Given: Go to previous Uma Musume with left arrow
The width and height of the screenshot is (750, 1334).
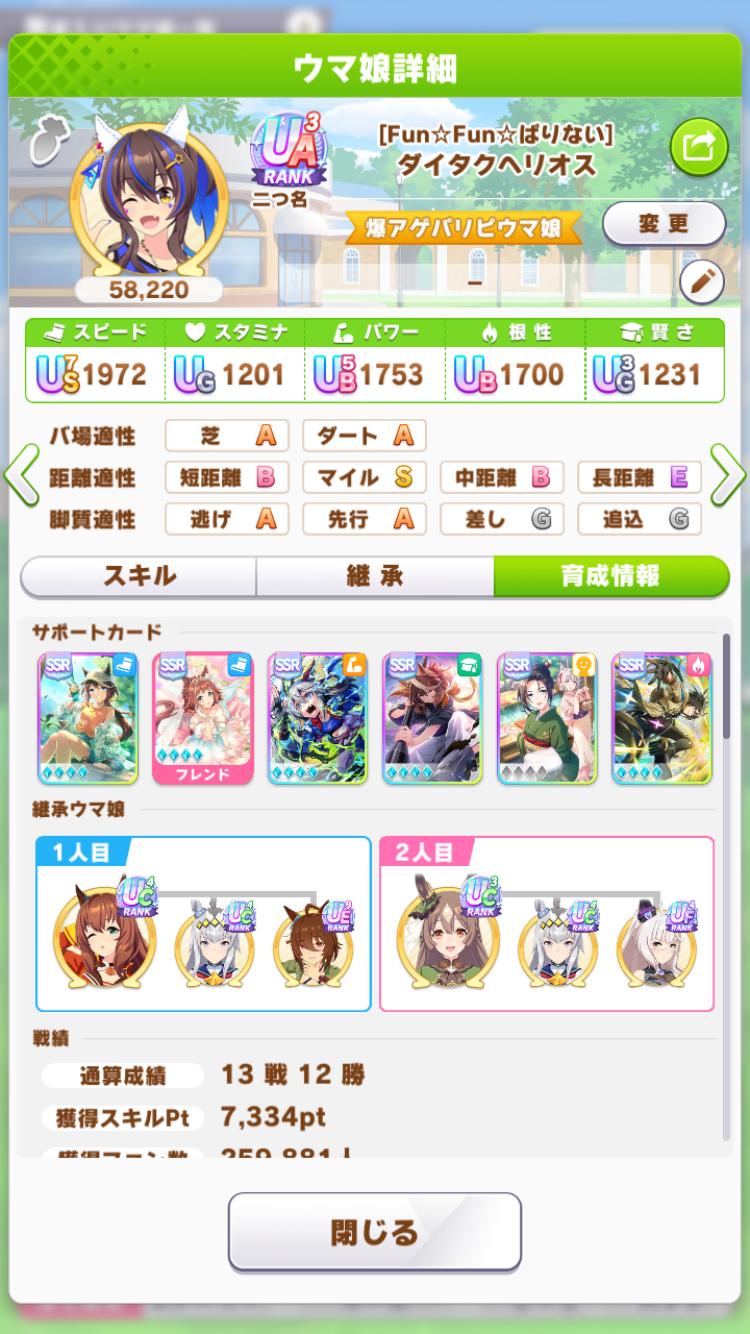Looking at the screenshot, I should [22, 477].
